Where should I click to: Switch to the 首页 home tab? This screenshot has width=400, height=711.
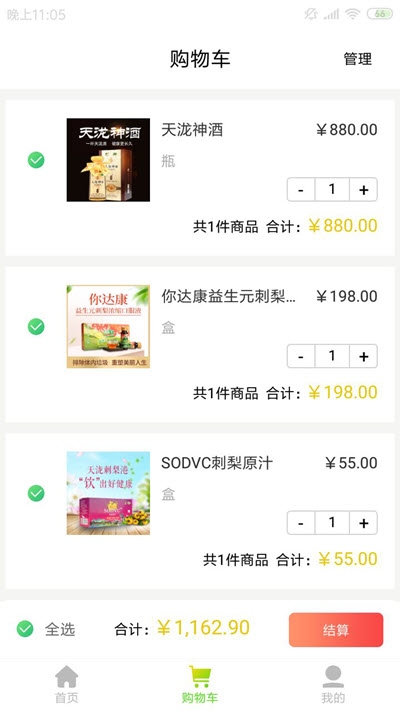67,684
